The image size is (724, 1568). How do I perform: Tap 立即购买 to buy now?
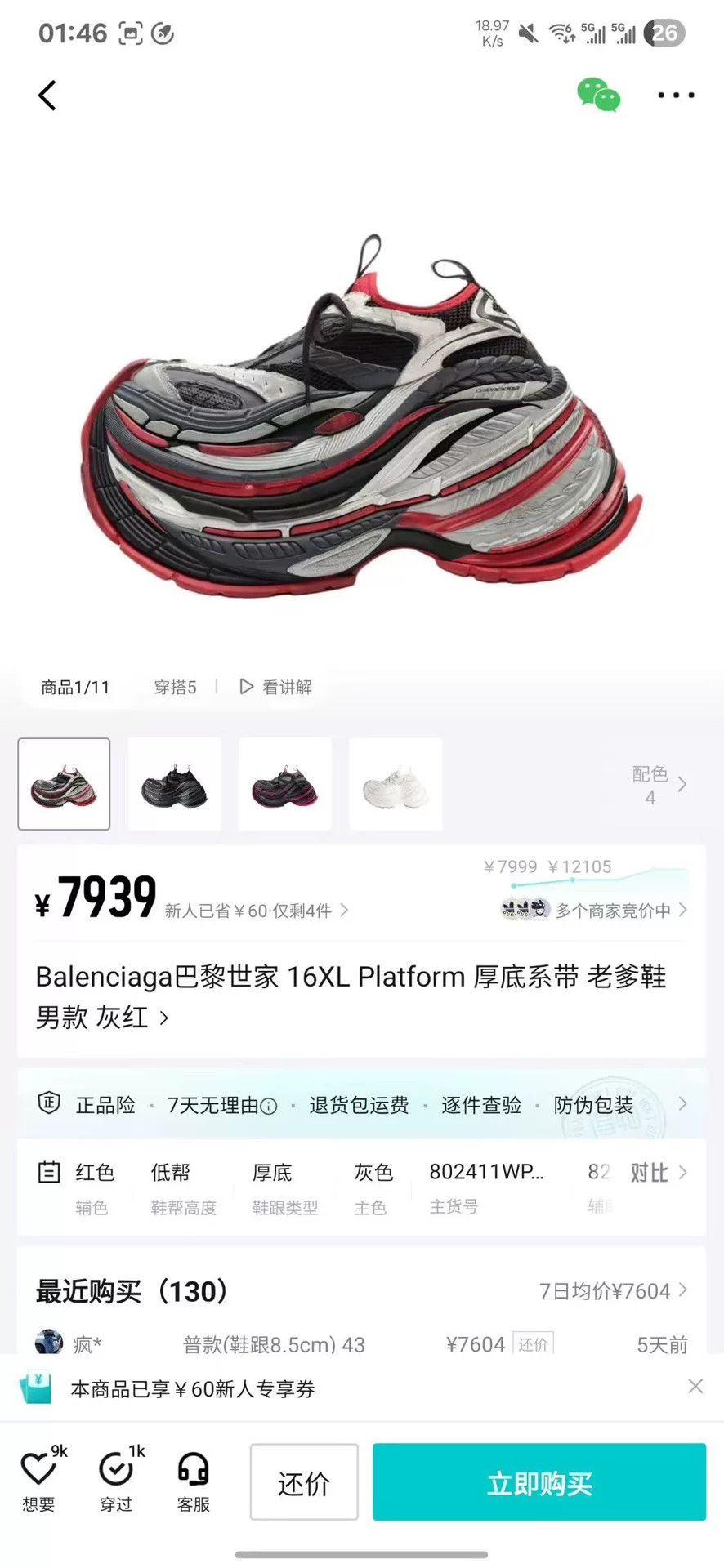pyautogui.click(x=539, y=1481)
